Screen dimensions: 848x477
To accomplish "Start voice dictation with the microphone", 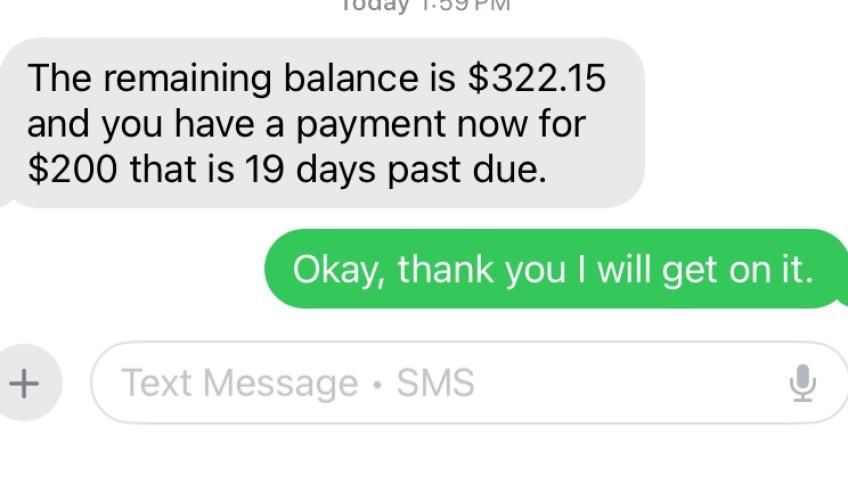I will [803, 383].
